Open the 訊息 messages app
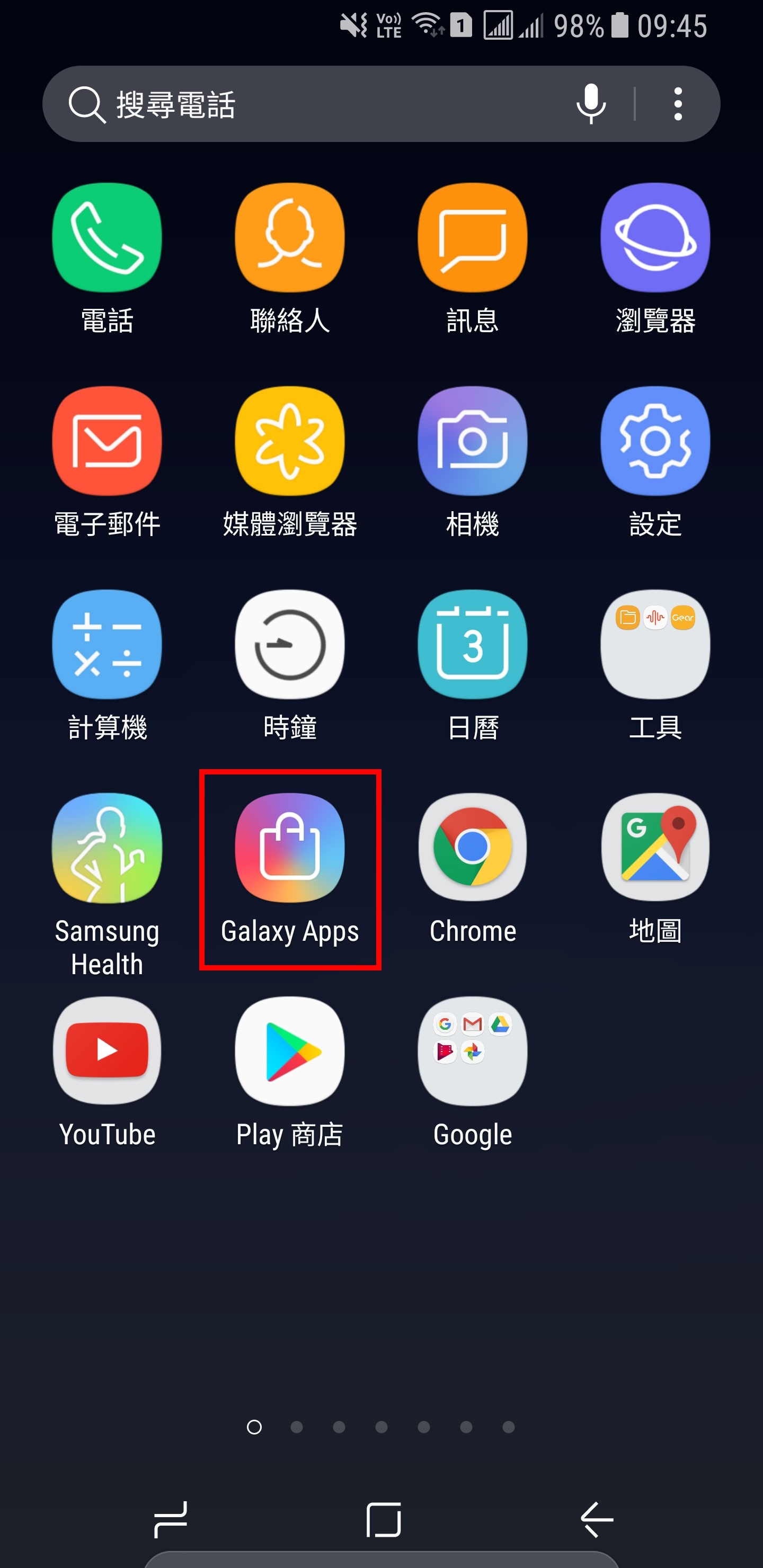This screenshot has height=1568, width=763. click(473, 238)
